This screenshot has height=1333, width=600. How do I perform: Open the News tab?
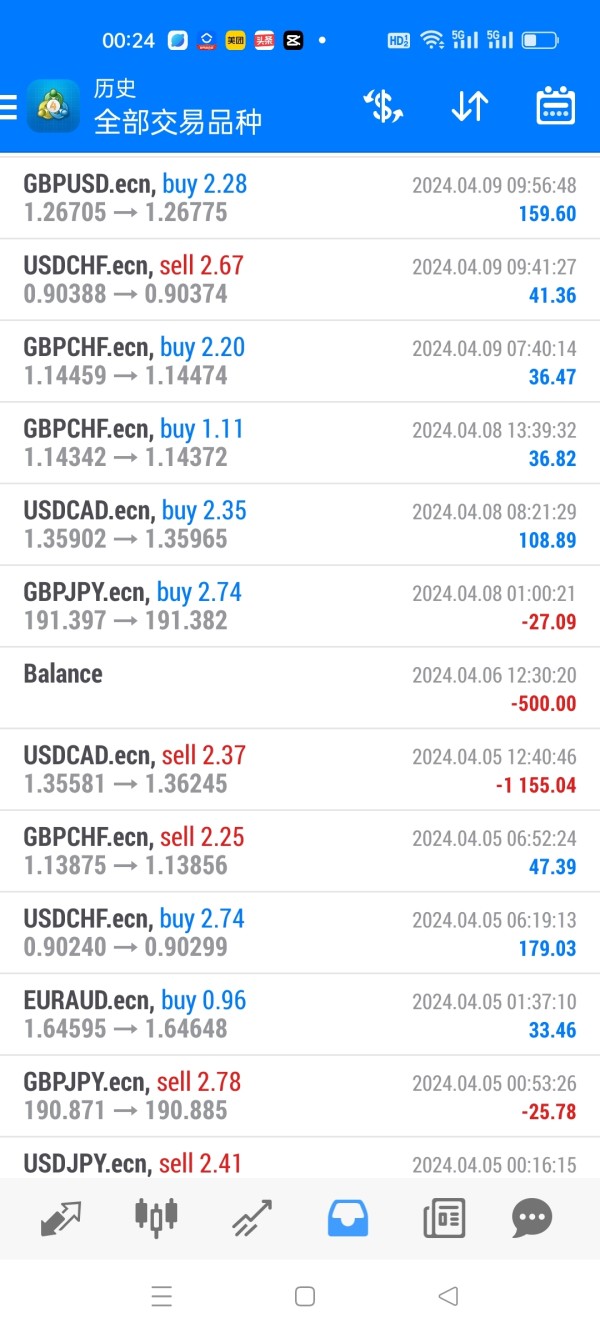443,1218
